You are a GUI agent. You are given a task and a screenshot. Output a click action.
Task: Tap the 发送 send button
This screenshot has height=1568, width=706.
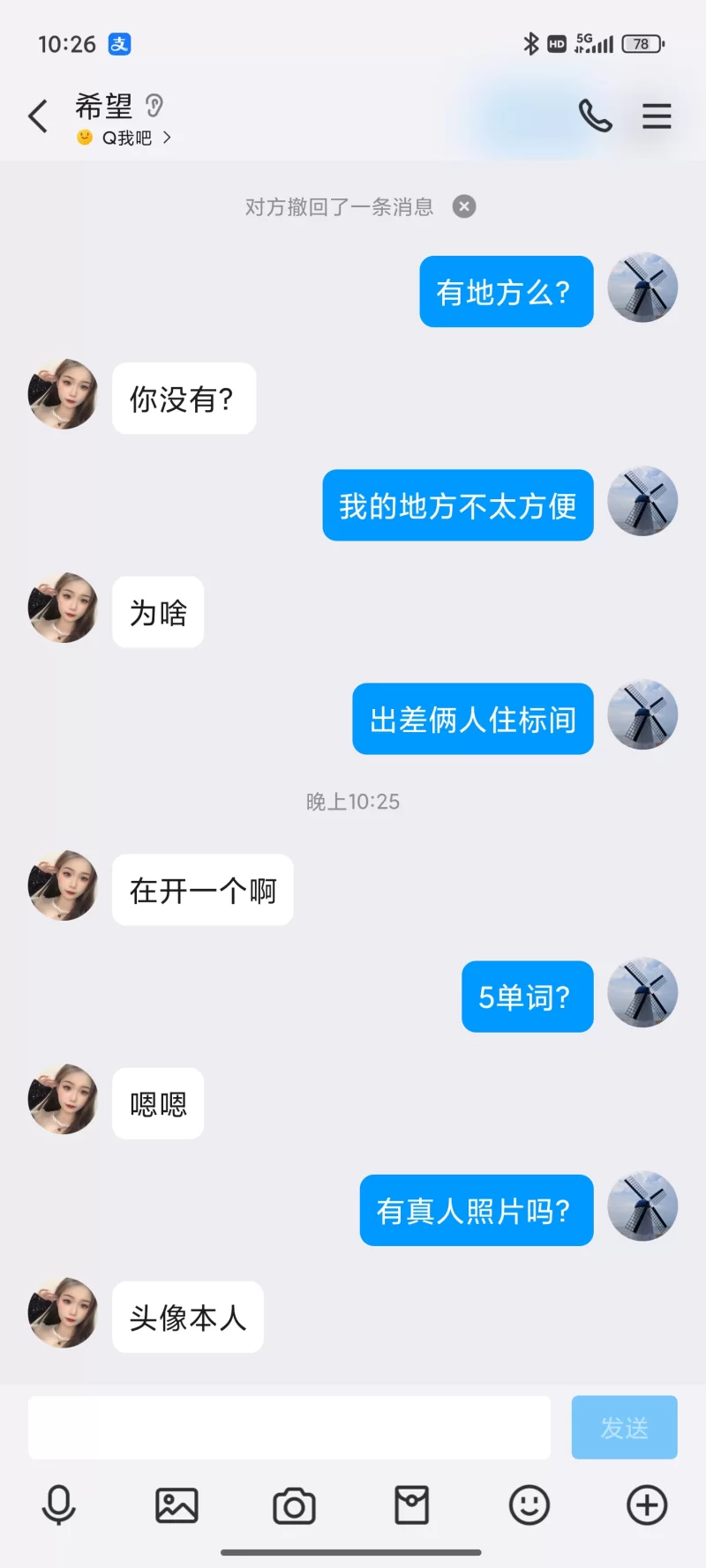tap(624, 1427)
